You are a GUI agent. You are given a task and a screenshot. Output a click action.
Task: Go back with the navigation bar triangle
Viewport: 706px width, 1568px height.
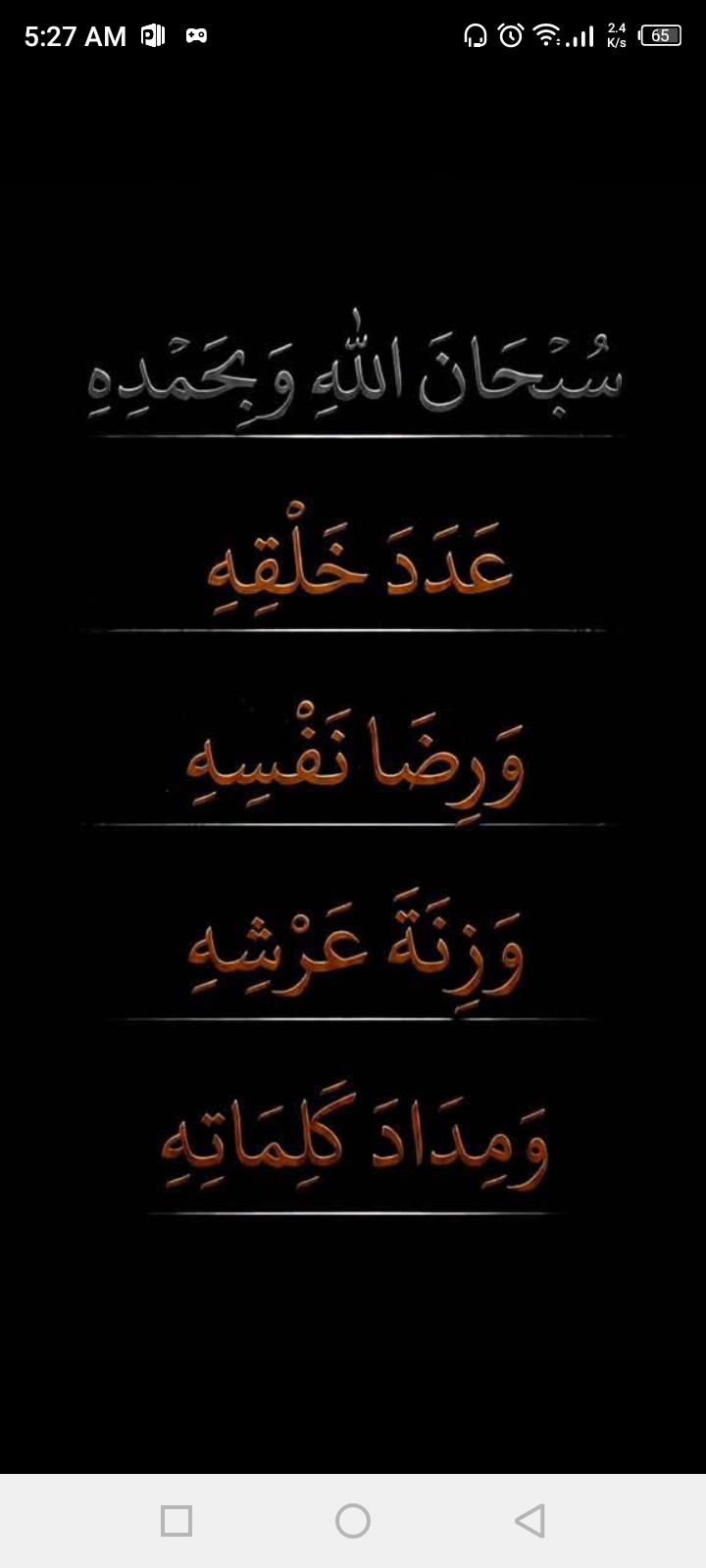529,1521
